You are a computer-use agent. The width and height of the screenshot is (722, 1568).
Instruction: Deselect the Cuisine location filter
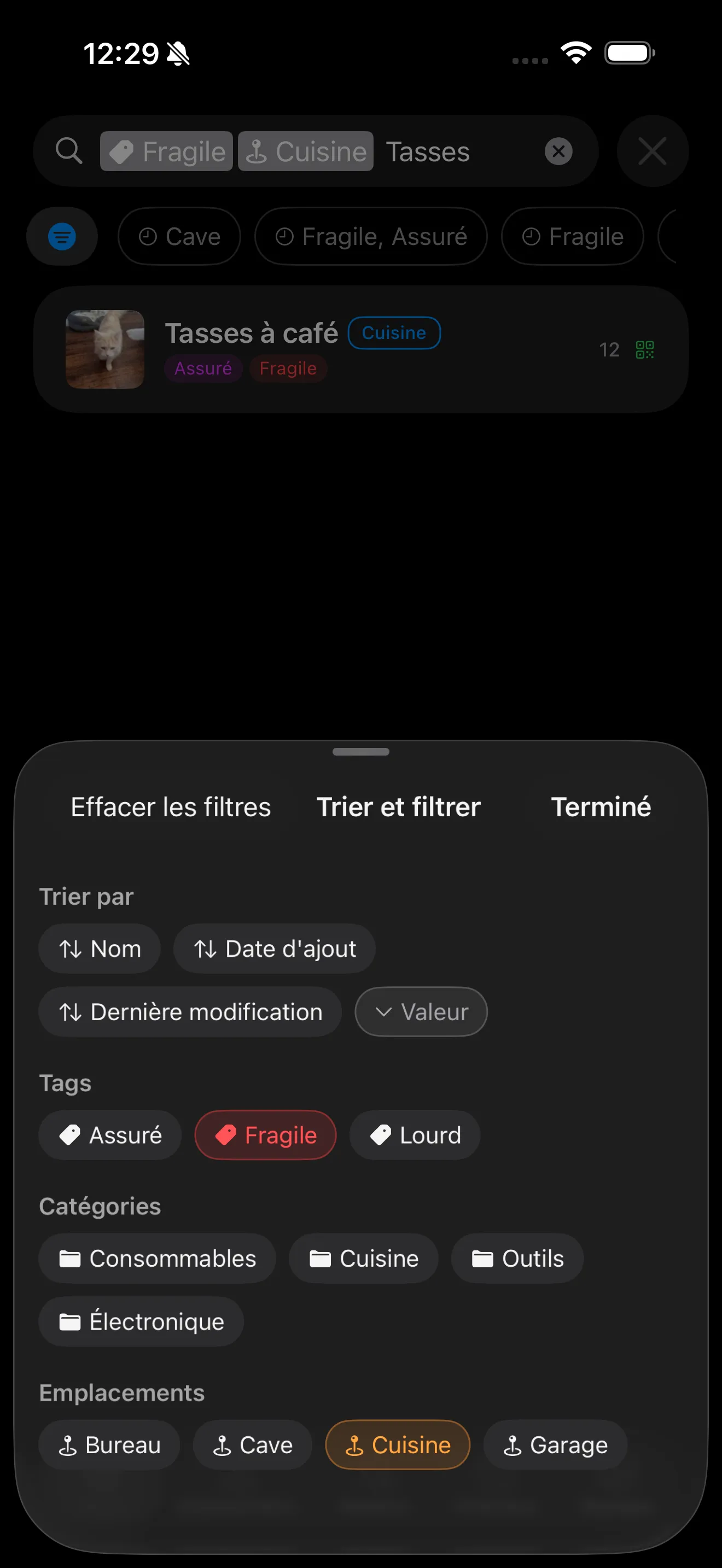[x=397, y=1444]
